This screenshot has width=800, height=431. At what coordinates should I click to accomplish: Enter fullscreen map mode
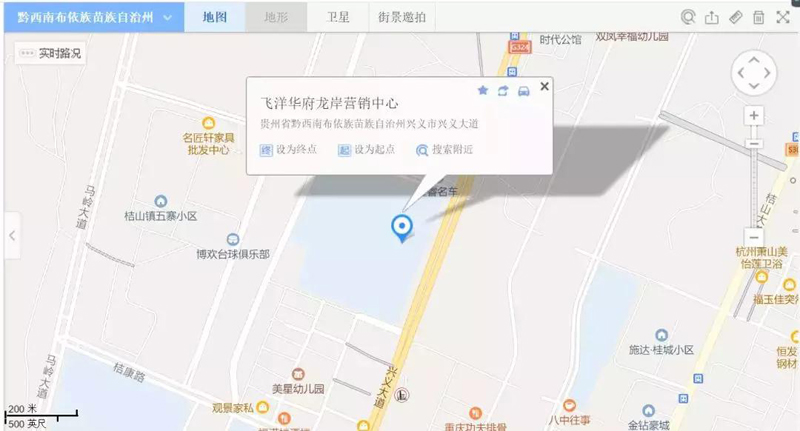[783, 17]
